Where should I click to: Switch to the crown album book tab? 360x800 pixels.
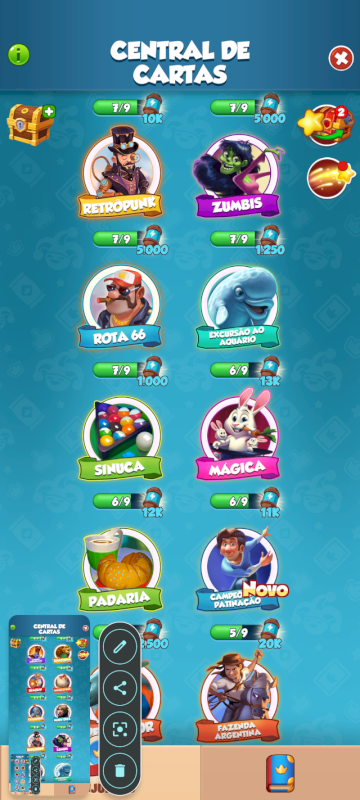pos(280,773)
